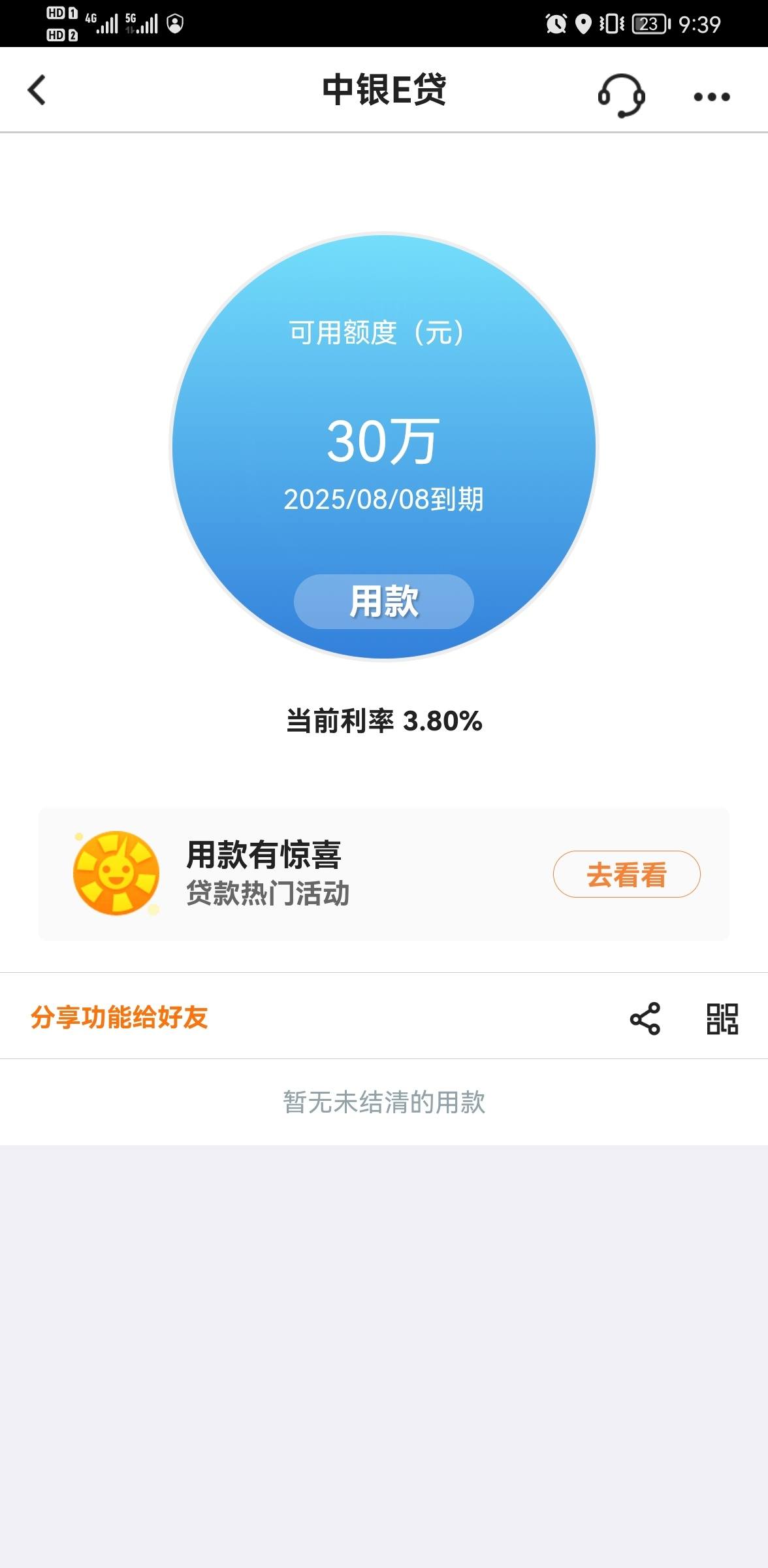Contact customer service via headset icon
The width and height of the screenshot is (768, 1568).
point(621,95)
